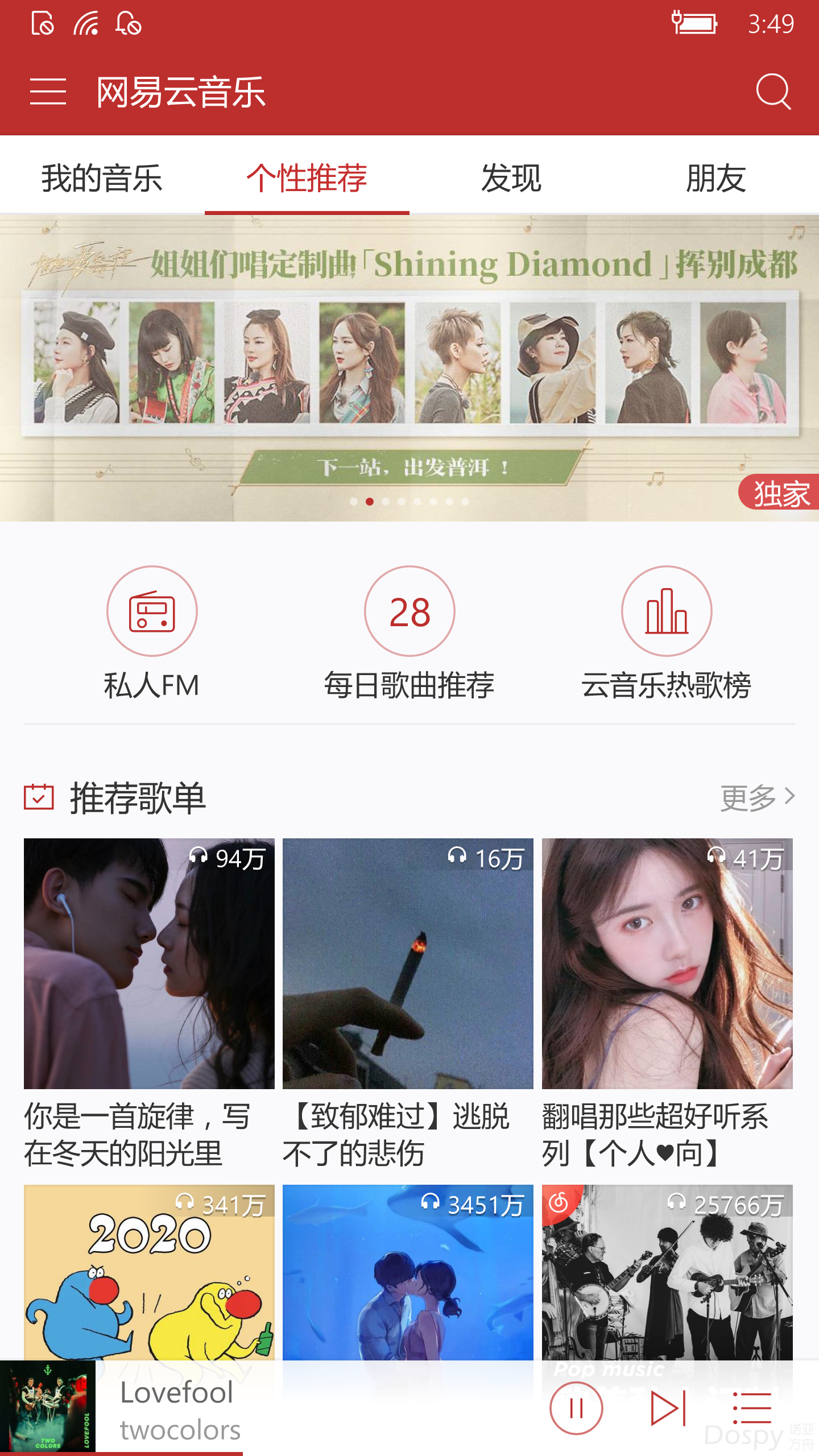Open playlist 你是一首旋律，写在冬天的阳光里

click(149, 963)
